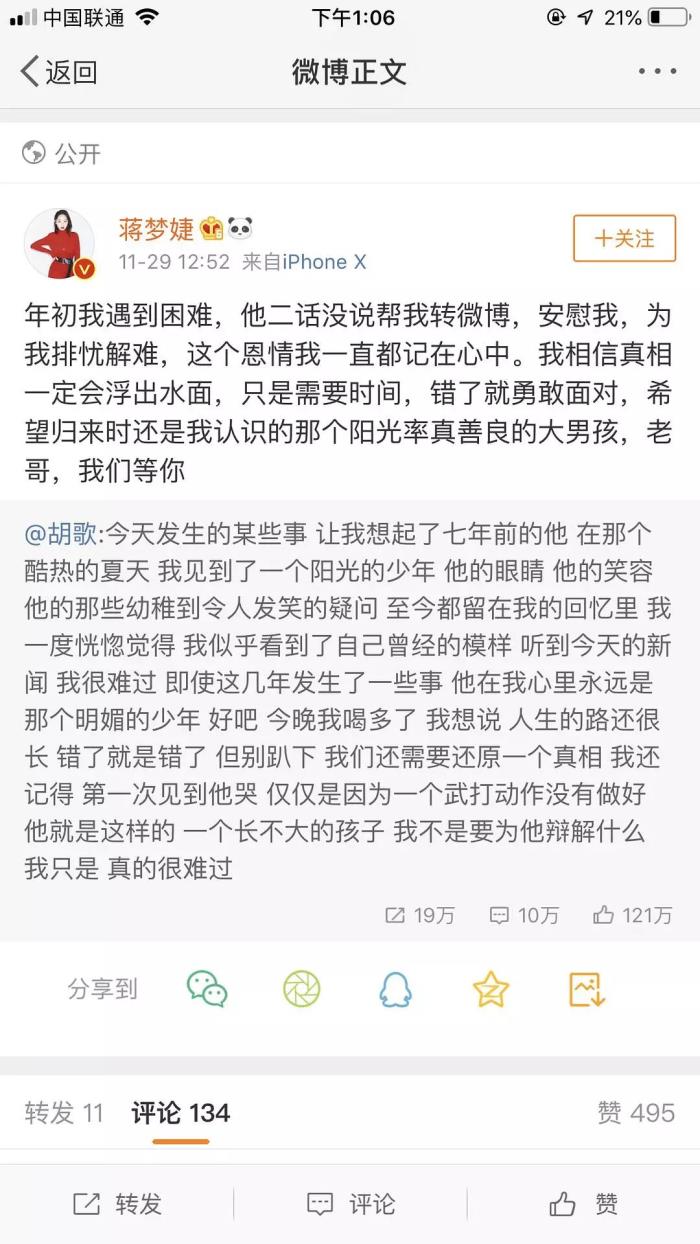Save the post as image
This screenshot has height=1244, width=700.
(x=587, y=989)
